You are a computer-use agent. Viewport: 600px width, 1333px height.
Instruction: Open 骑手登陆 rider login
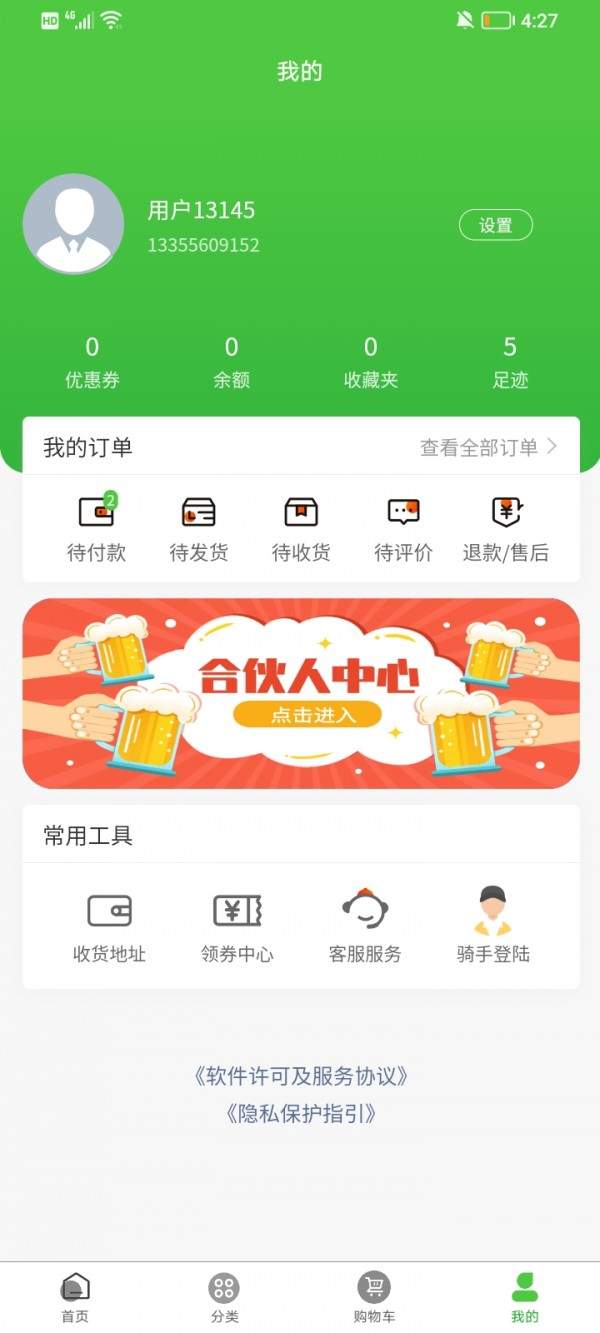(x=493, y=926)
